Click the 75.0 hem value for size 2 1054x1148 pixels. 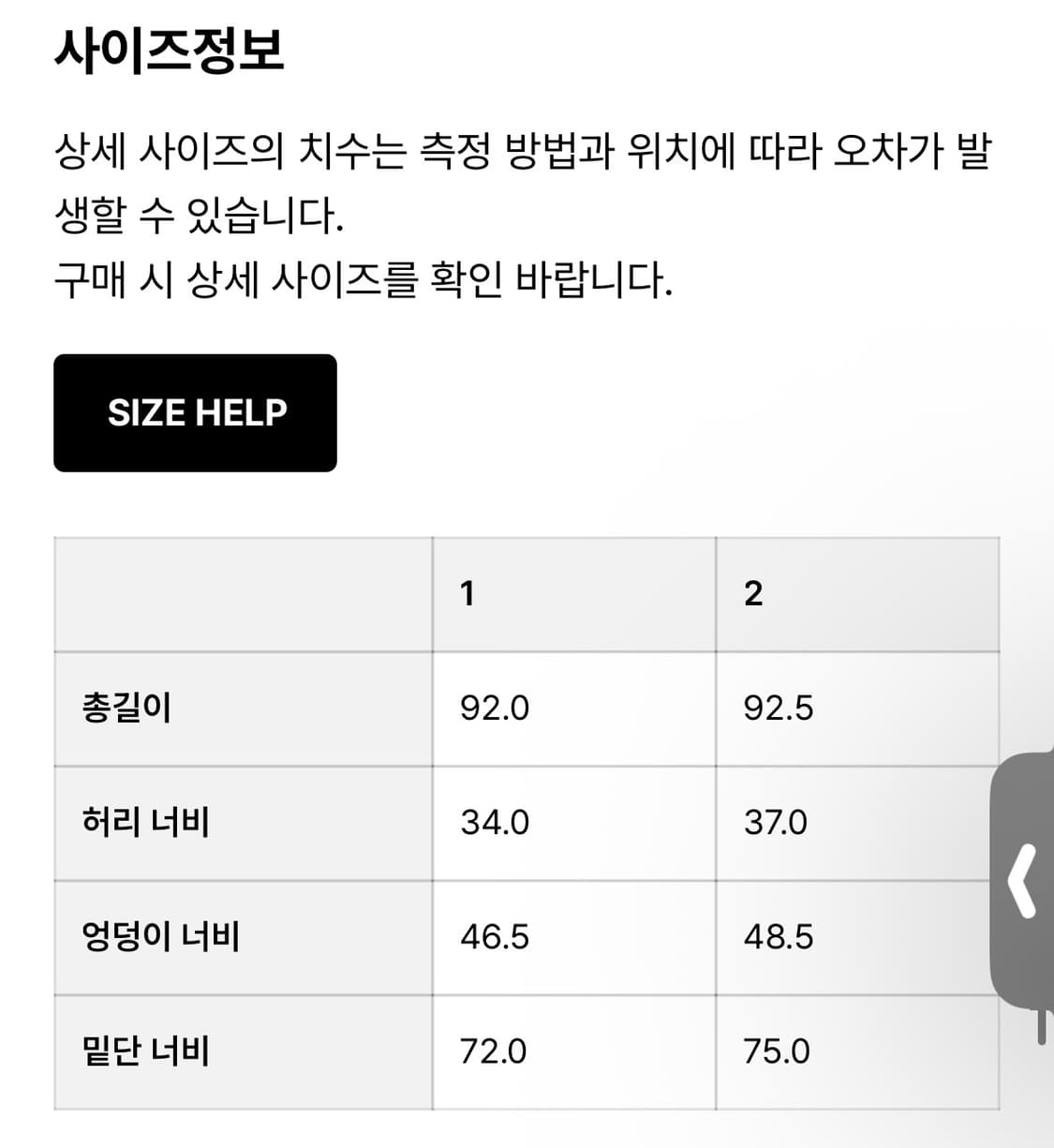[778, 1051]
